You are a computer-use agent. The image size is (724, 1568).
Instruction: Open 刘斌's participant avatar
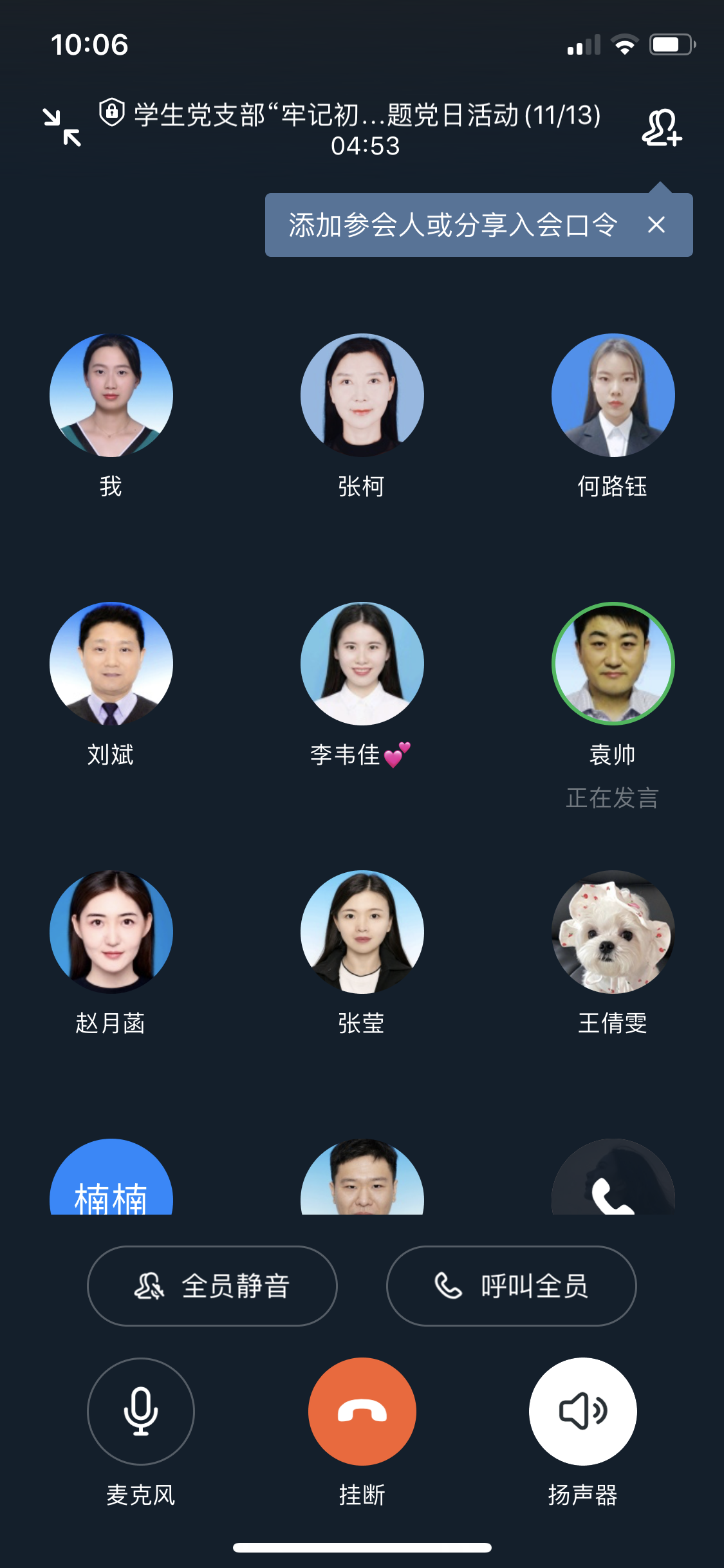coord(111,664)
